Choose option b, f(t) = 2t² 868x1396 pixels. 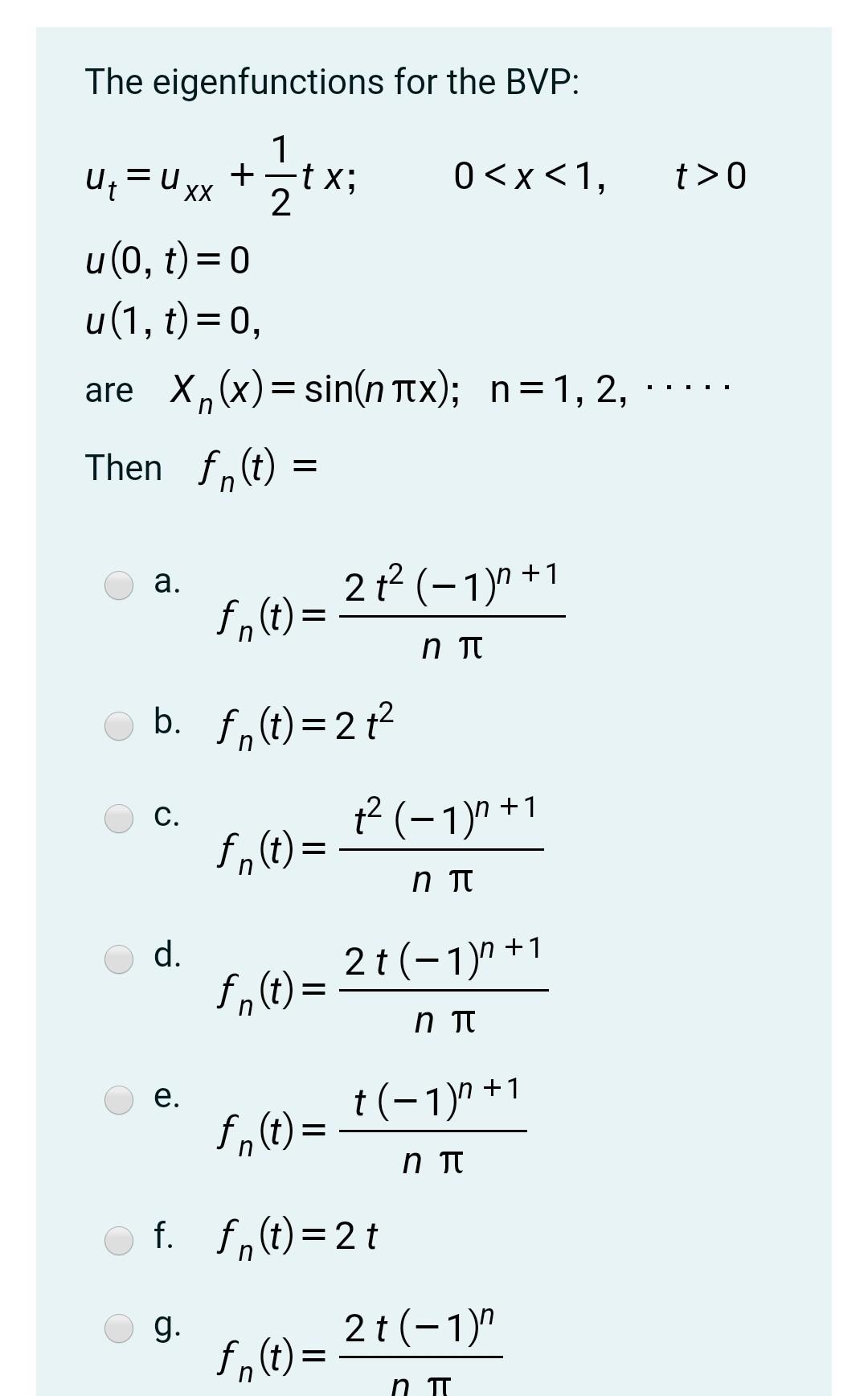click(120, 725)
